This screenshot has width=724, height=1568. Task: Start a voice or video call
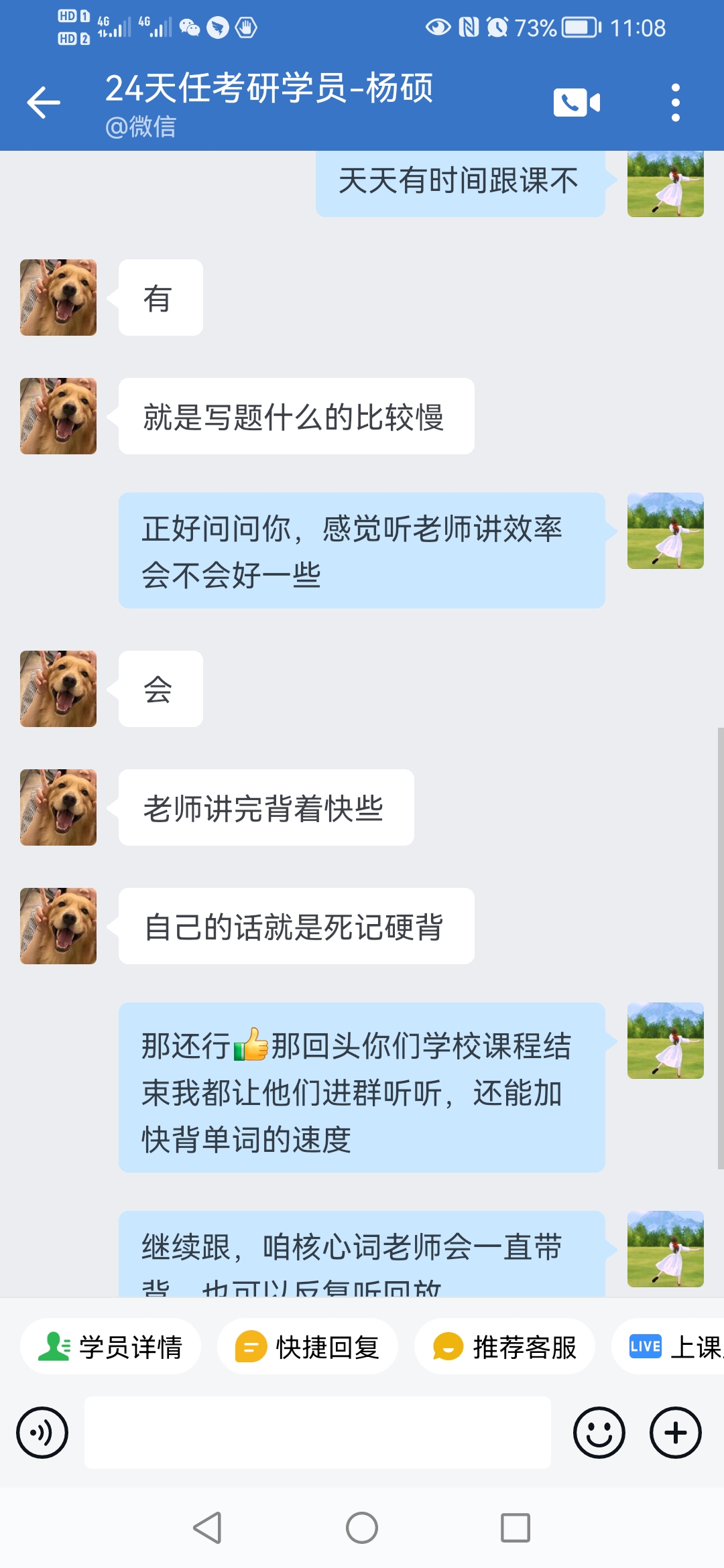[577, 103]
